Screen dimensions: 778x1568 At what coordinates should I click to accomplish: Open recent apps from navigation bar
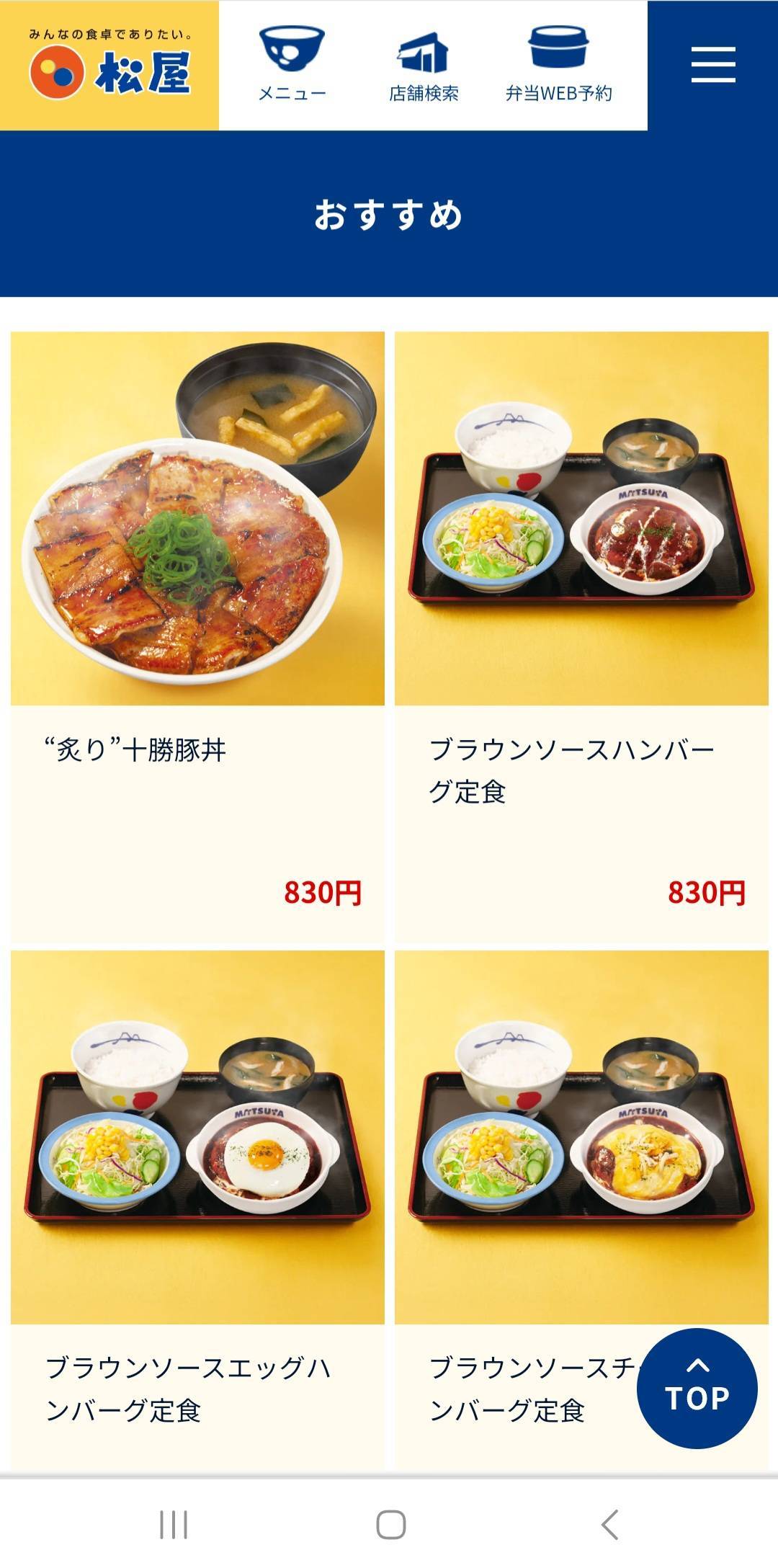click(x=173, y=1525)
